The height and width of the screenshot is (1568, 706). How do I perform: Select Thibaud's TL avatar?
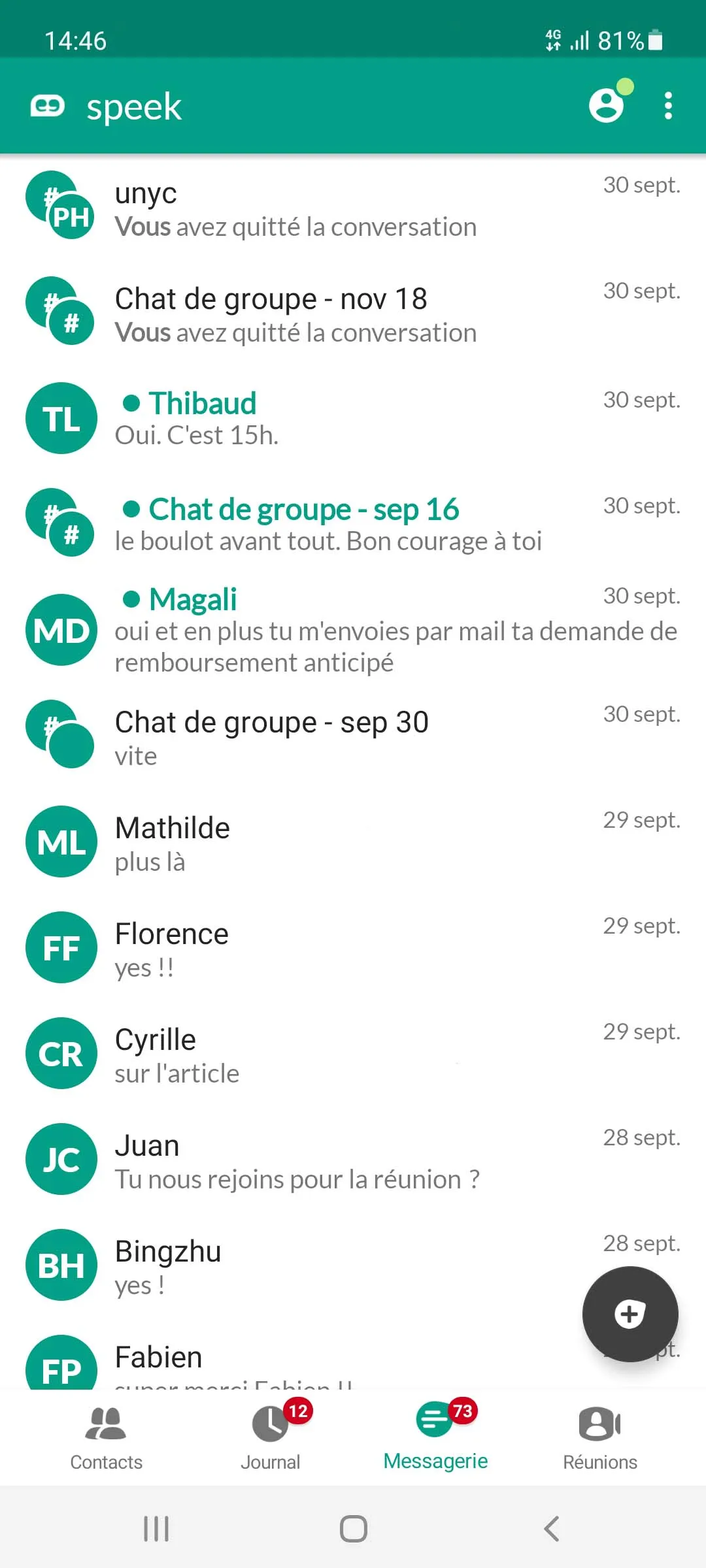[61, 418]
